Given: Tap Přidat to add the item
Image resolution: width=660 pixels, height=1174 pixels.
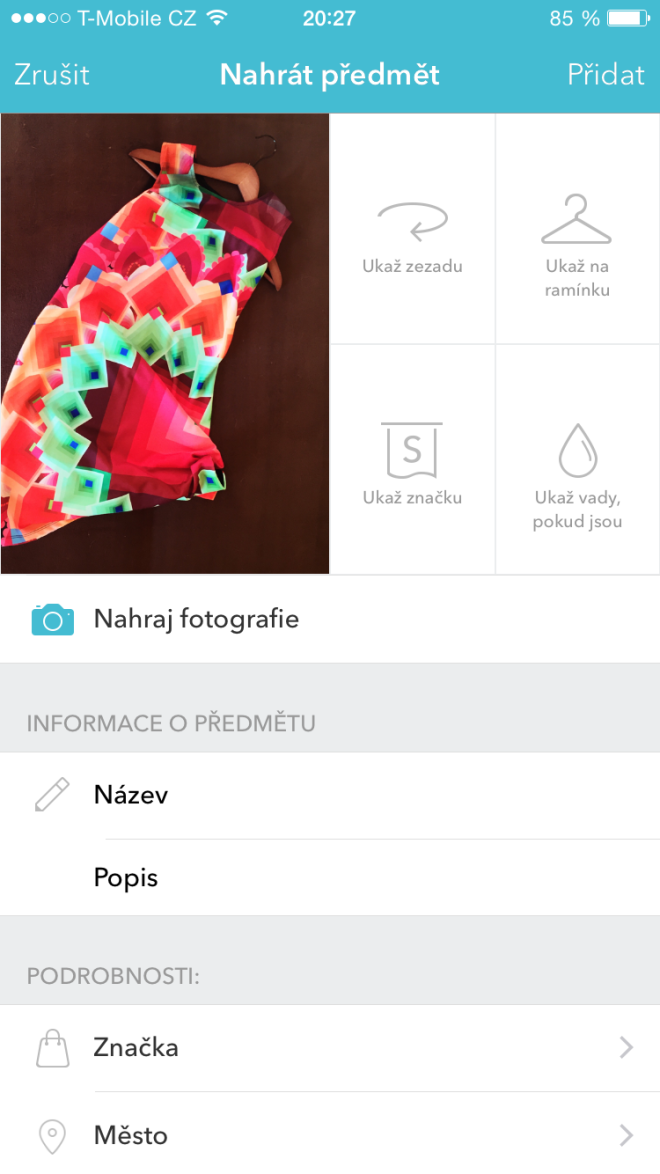Looking at the screenshot, I should click(606, 75).
